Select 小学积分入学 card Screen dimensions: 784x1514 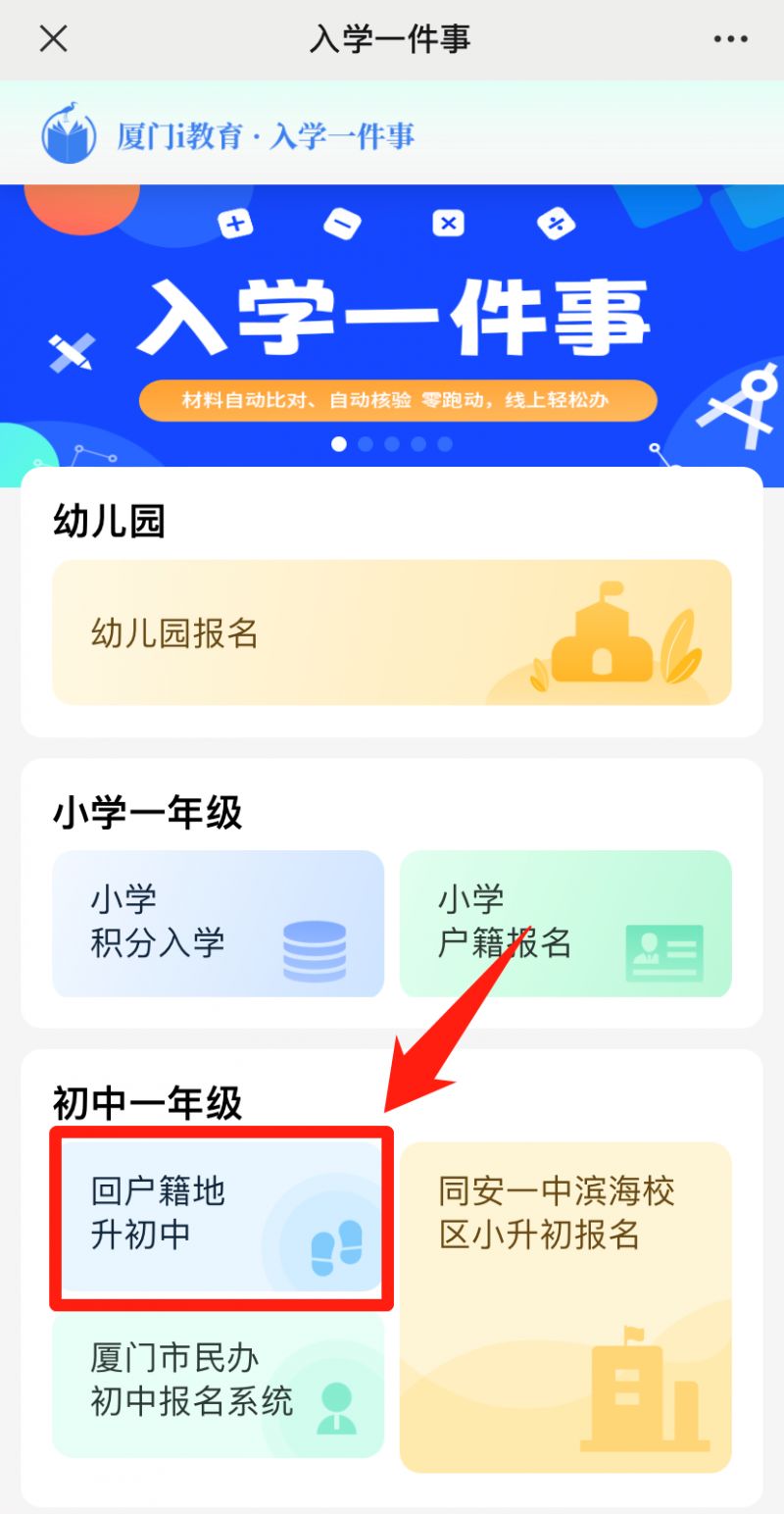218,923
